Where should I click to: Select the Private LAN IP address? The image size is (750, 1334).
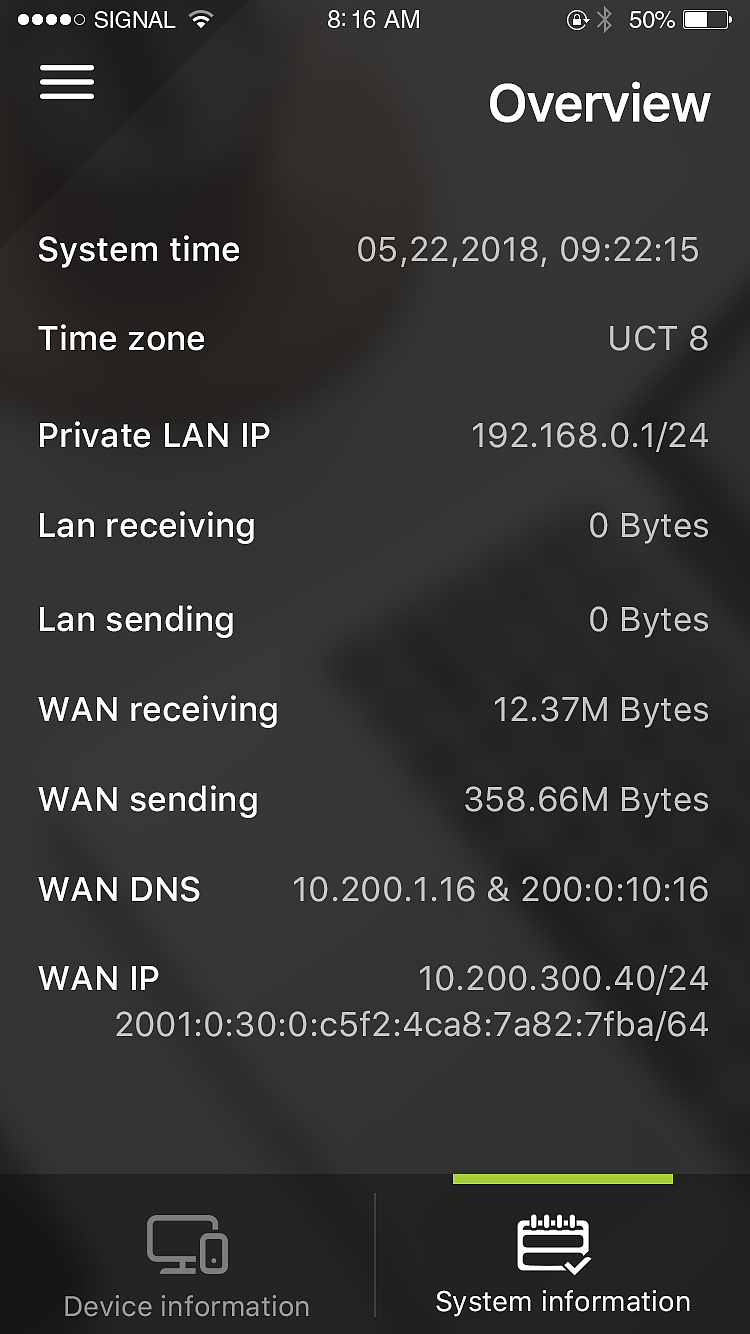coord(590,435)
